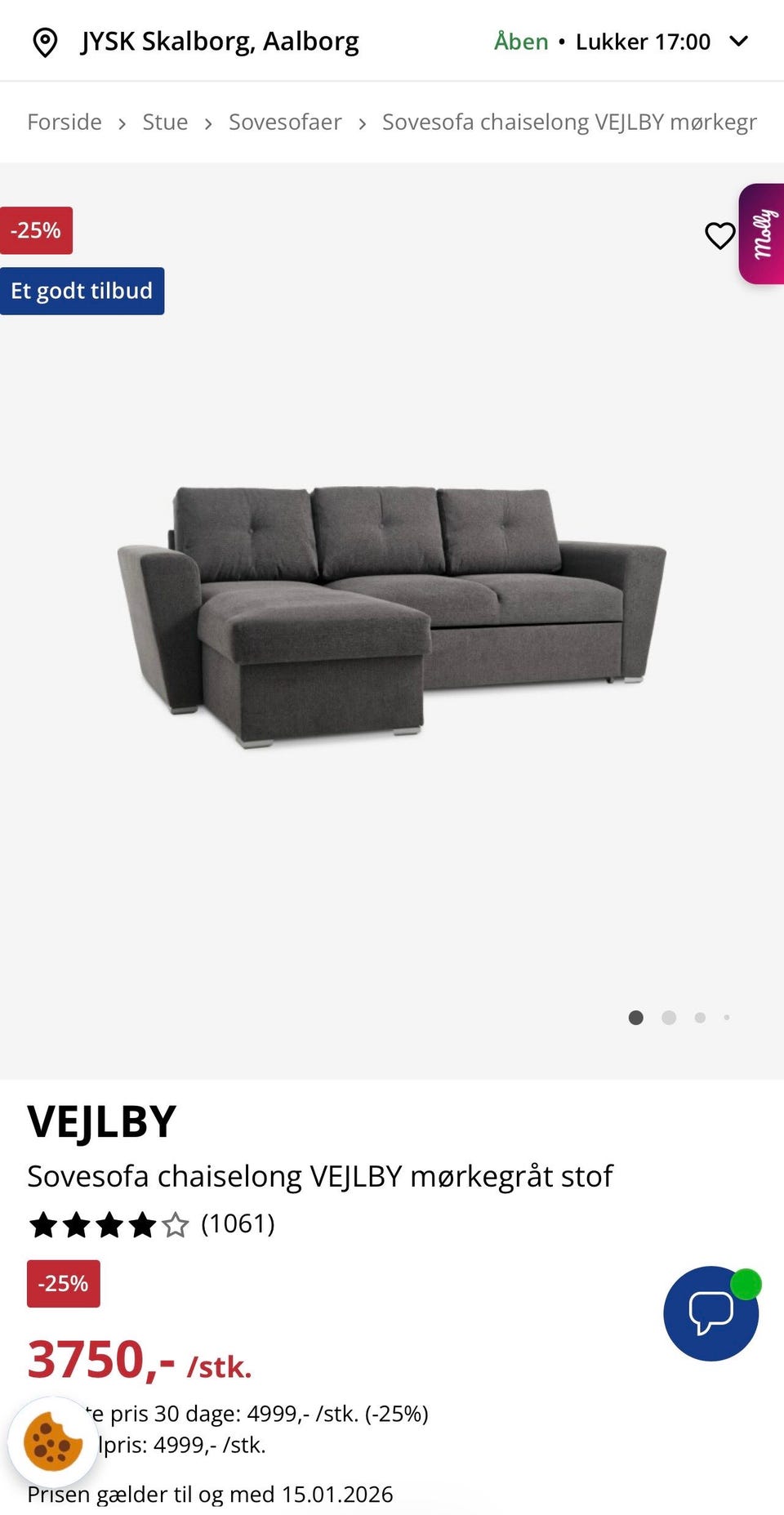This screenshot has width=784, height=1515.
Task: Open the Molly side tab
Action: pyautogui.click(x=763, y=234)
